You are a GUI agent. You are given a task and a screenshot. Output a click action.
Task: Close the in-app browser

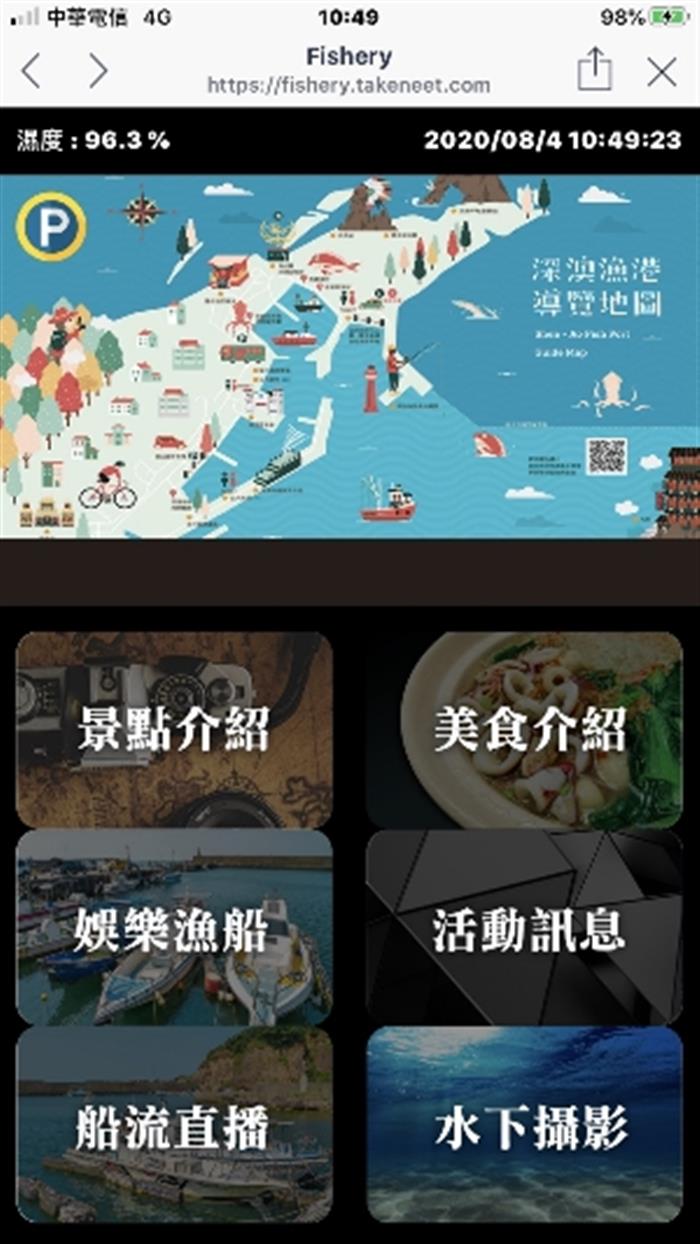(662, 71)
